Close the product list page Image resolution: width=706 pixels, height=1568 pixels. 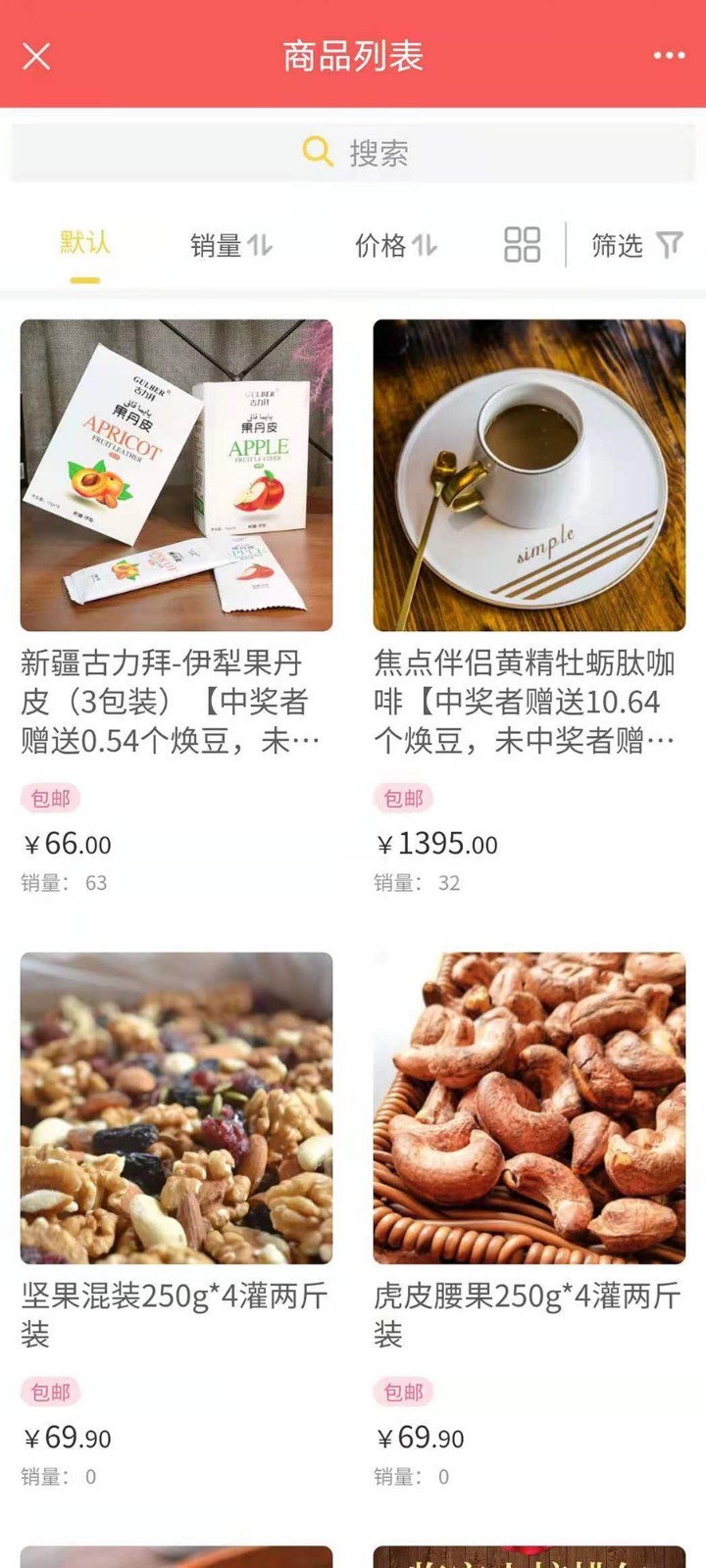point(36,56)
